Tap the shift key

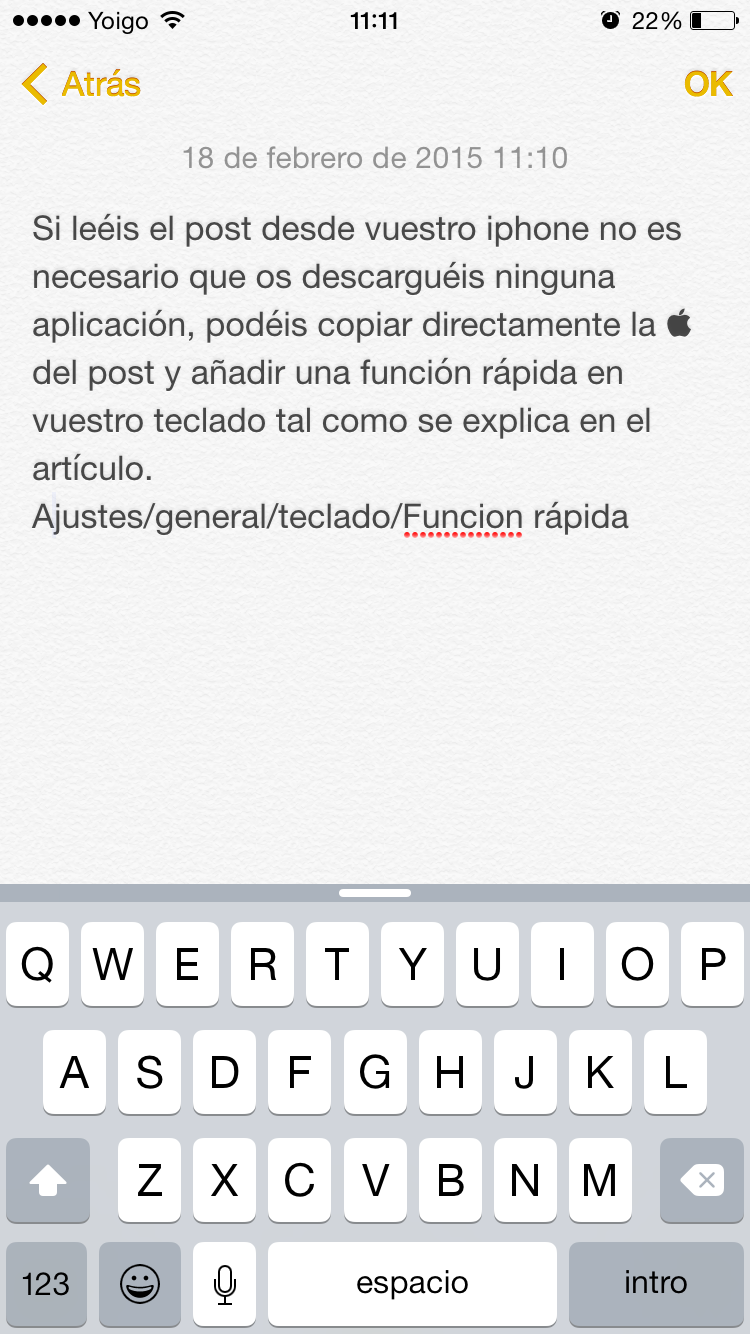(x=48, y=1181)
